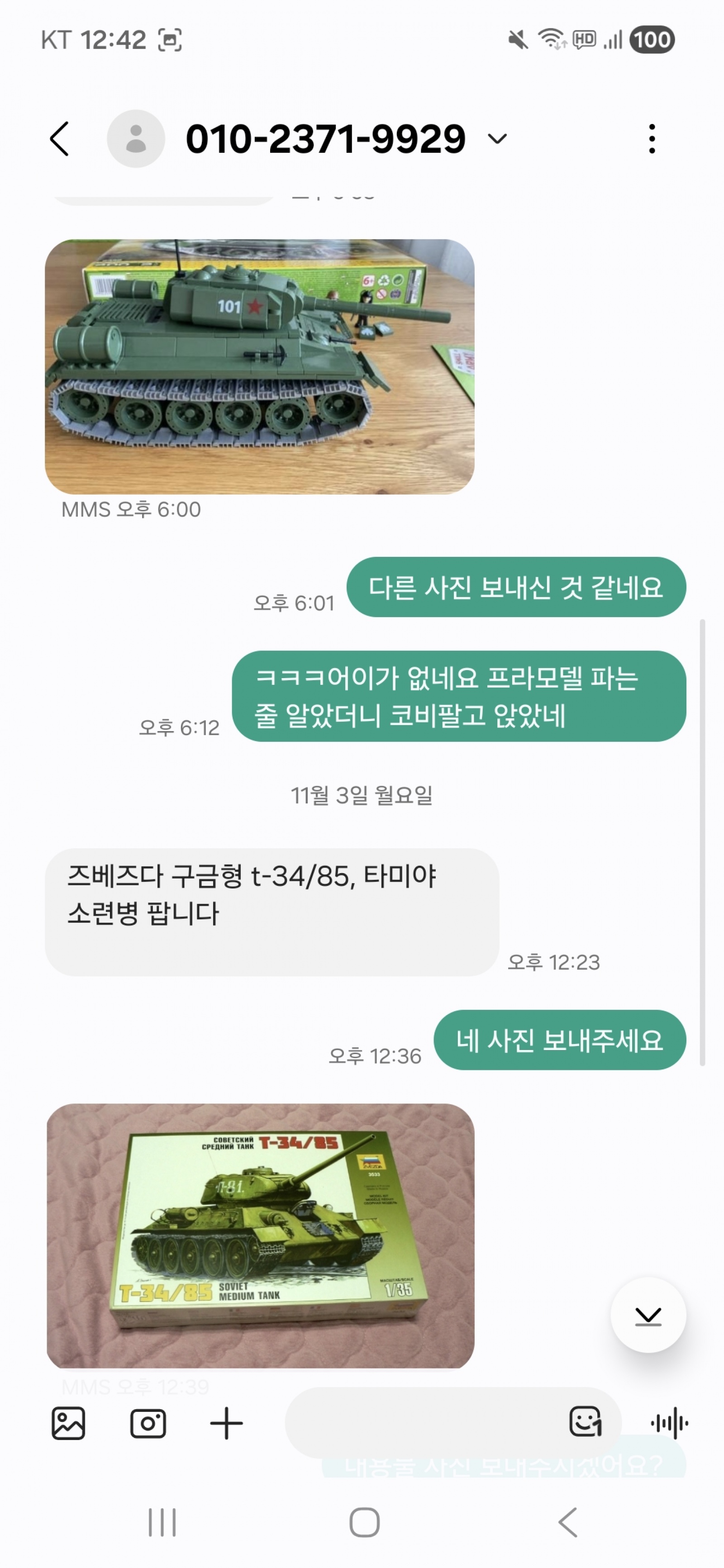724x1568 pixels.
Task: Attach a picture from the gallery
Action: [x=68, y=1424]
